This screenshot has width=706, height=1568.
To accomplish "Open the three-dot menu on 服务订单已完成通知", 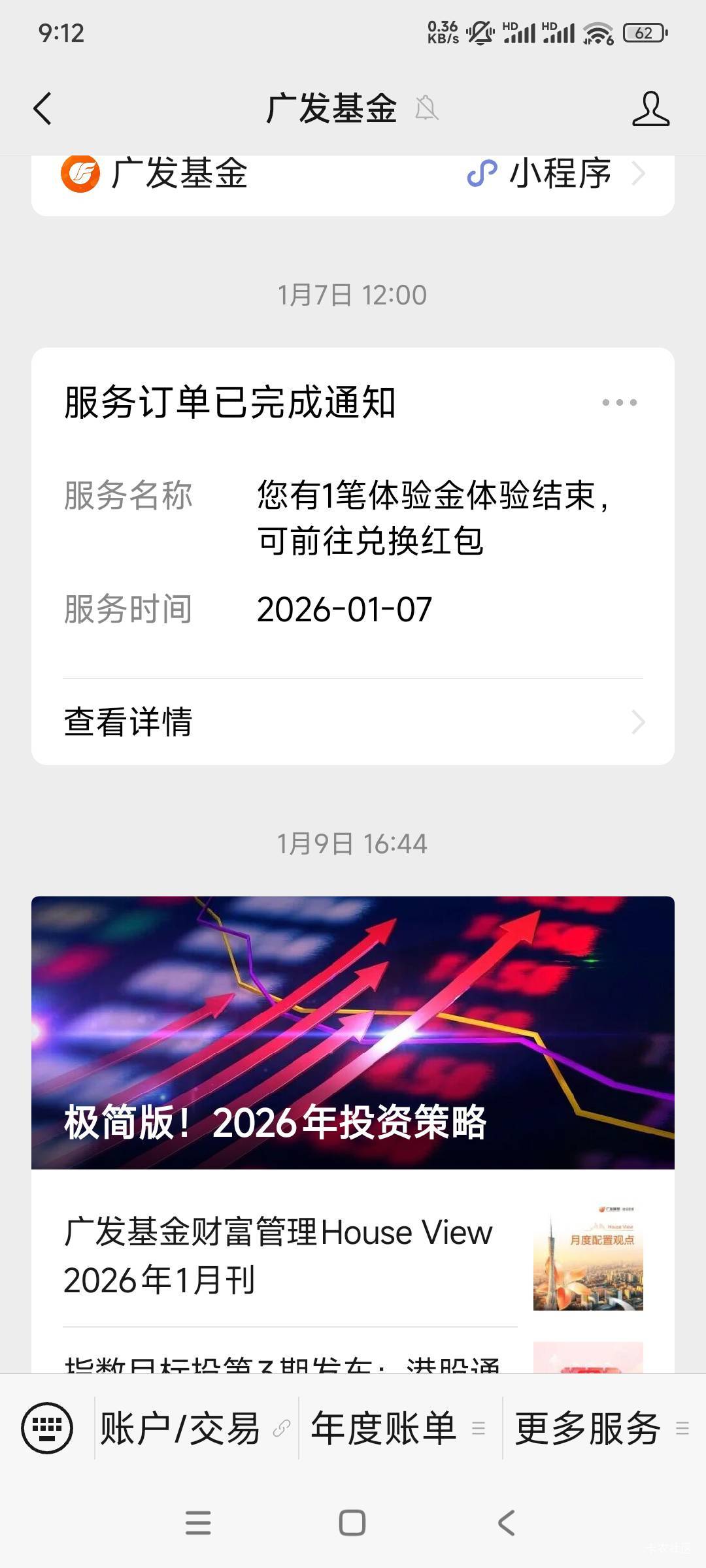I will click(x=619, y=402).
